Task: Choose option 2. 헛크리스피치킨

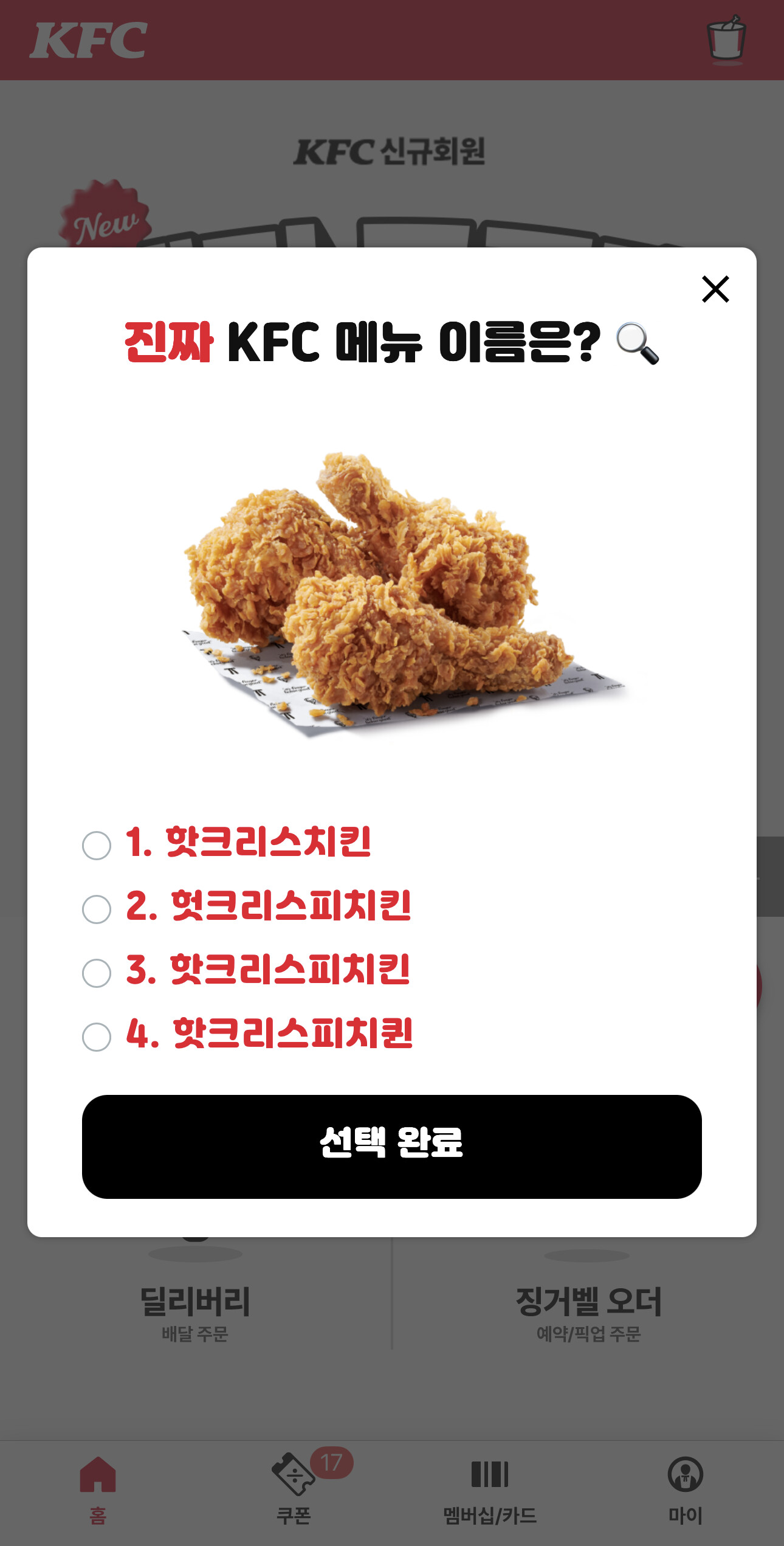Action: click(x=97, y=909)
